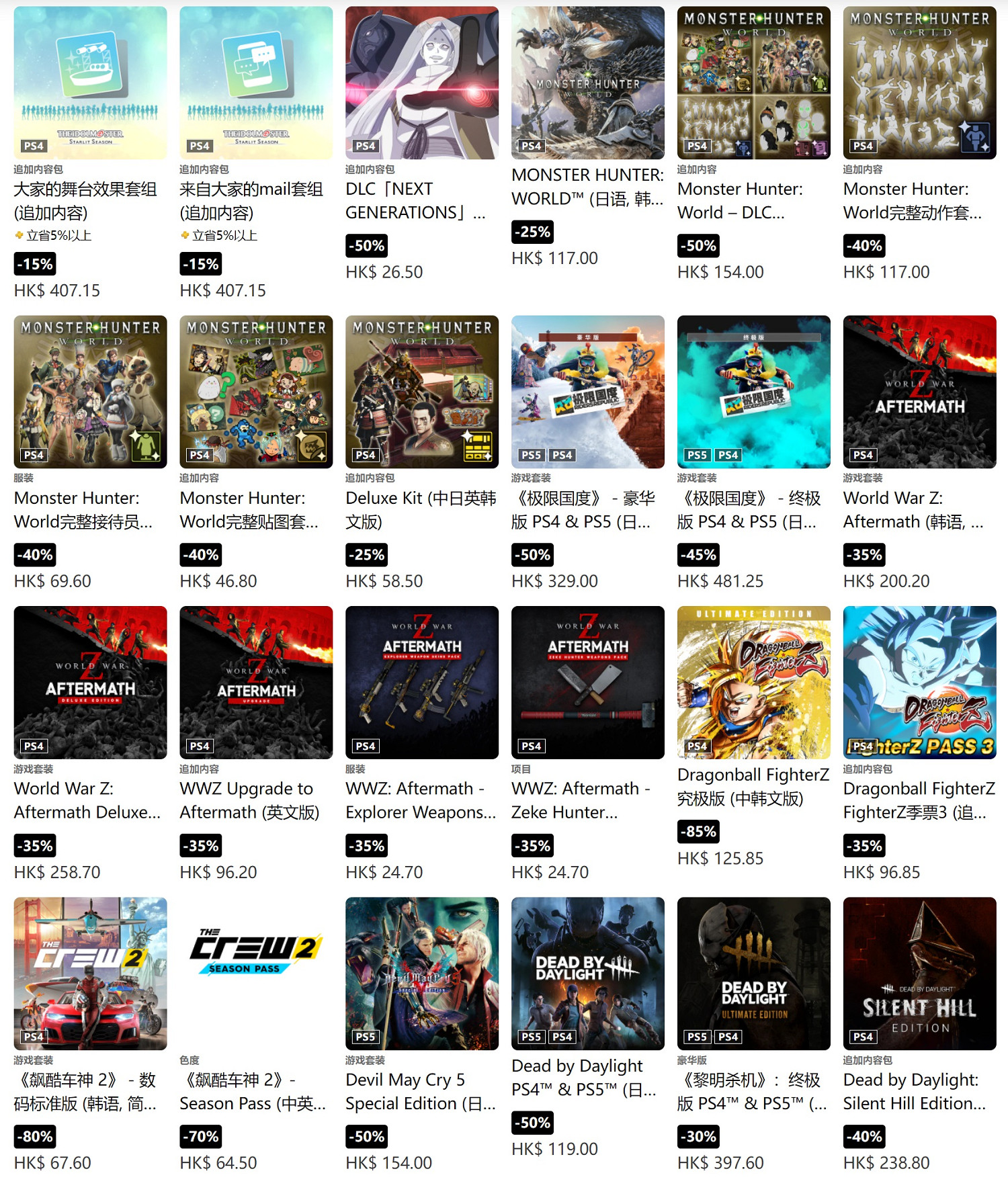This screenshot has height=1204, width=1008.
Task: Open Dead by Daylight: Silent Hill Edition
Action: pos(919,974)
